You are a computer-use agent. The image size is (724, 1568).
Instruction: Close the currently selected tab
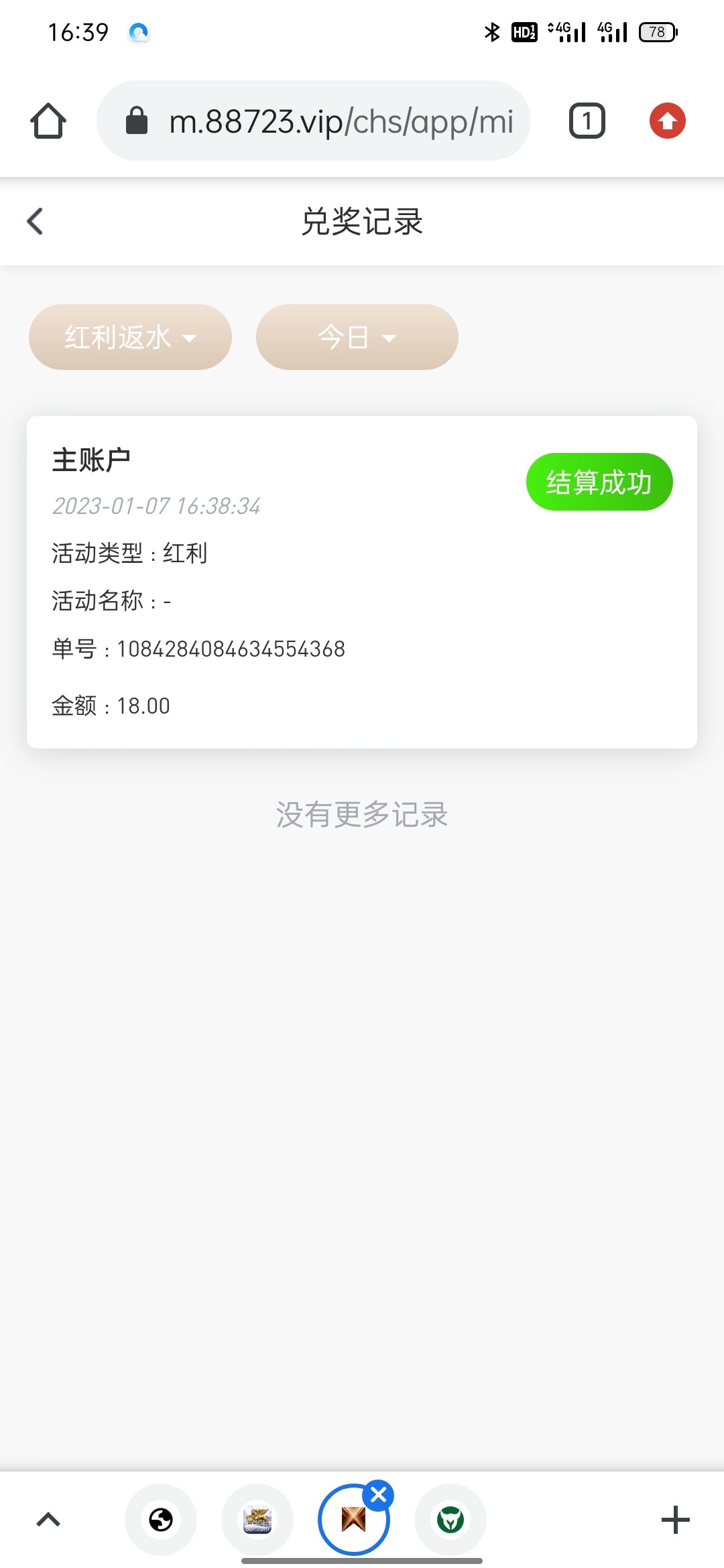click(379, 1495)
